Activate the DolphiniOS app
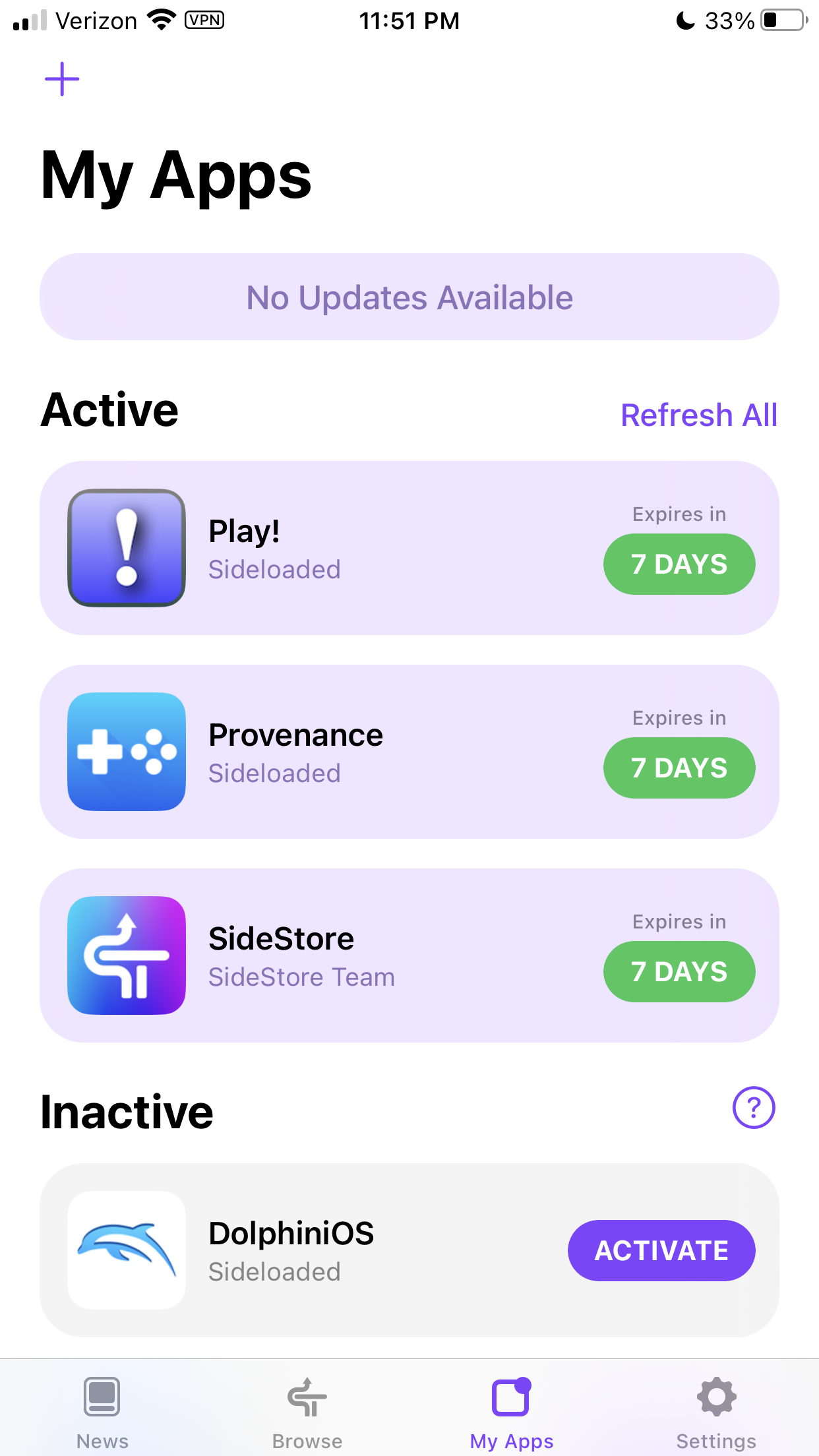The height and width of the screenshot is (1456, 819). point(661,1250)
